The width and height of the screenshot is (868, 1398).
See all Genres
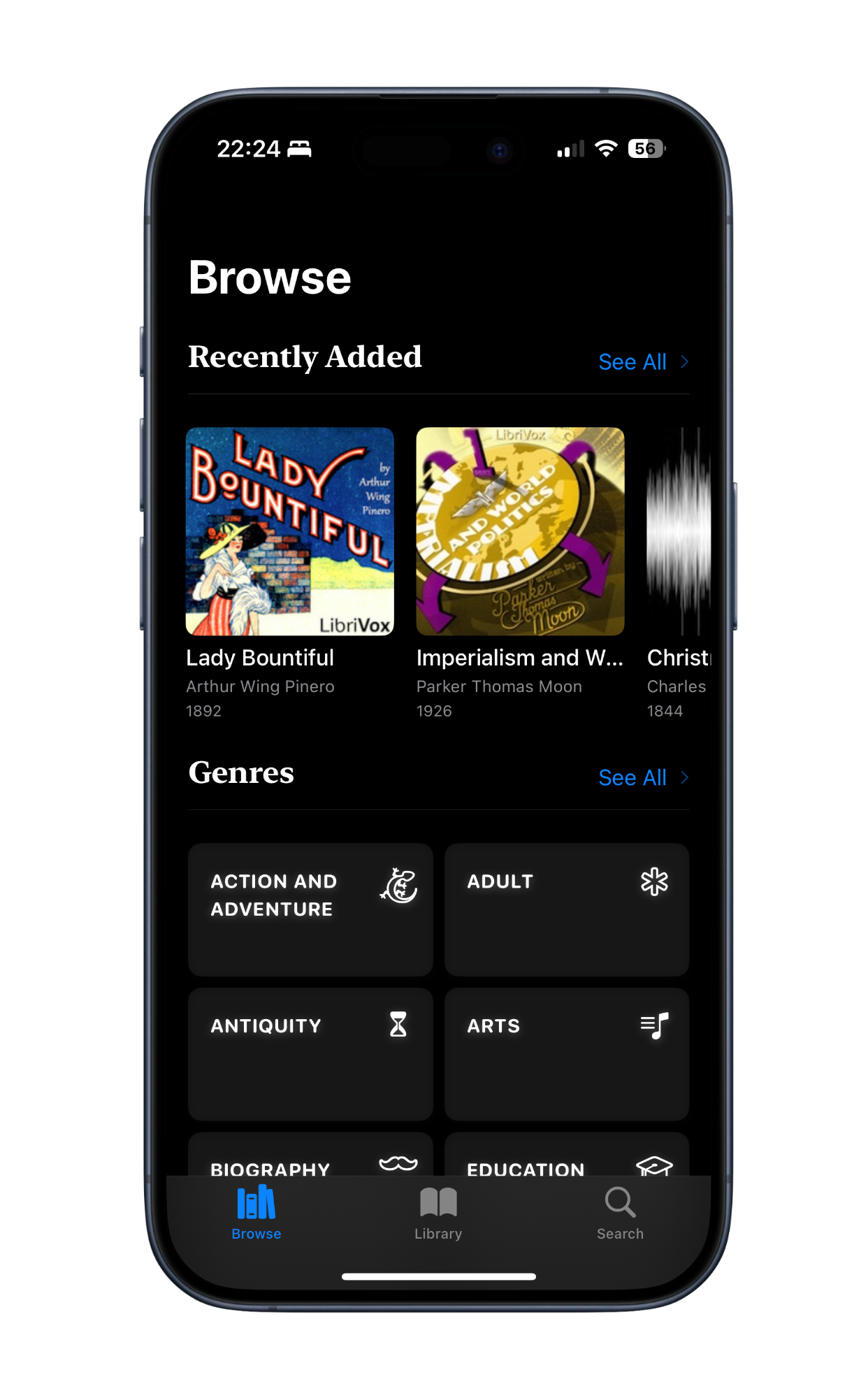(x=642, y=778)
